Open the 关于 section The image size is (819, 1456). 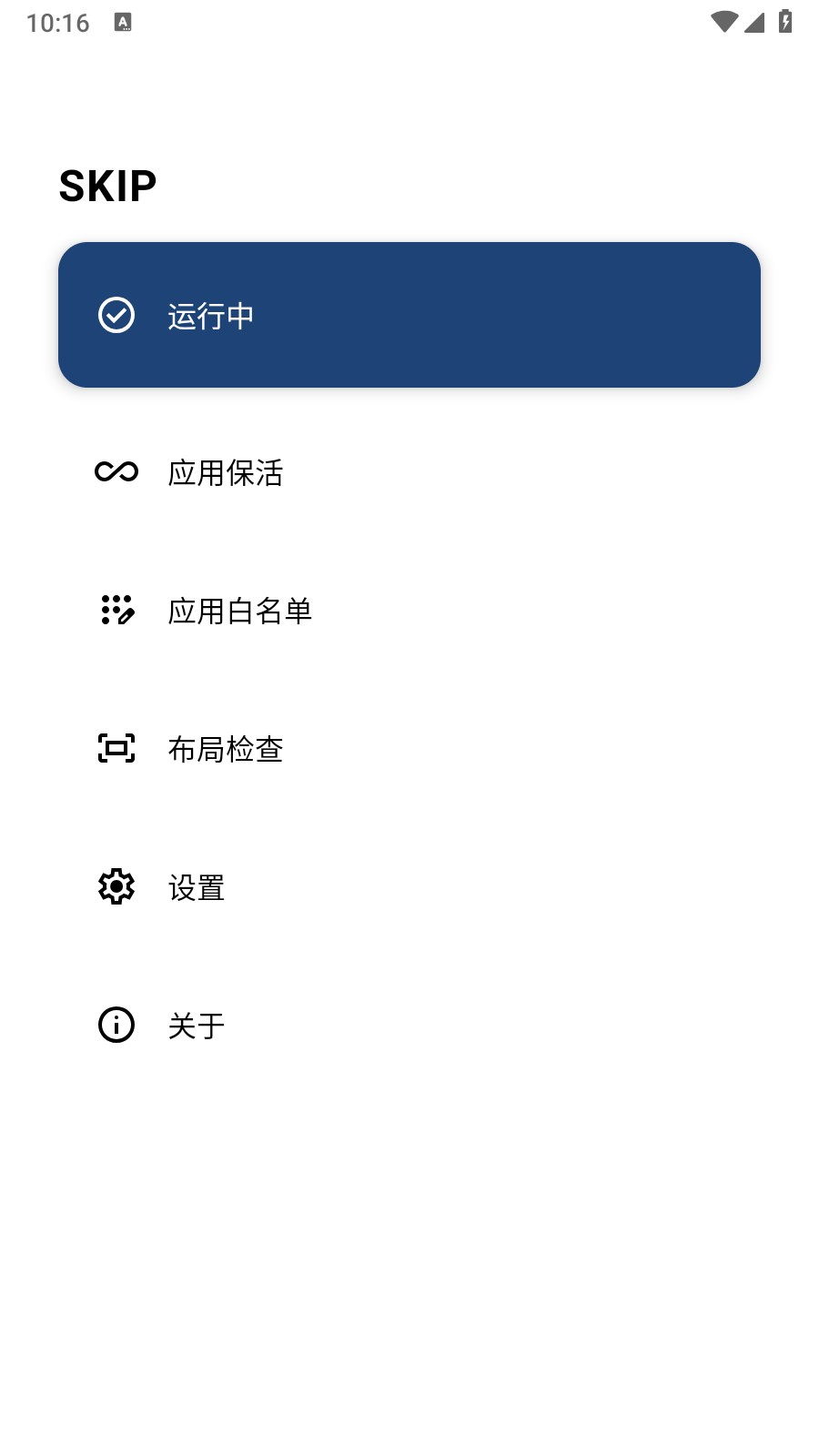[x=197, y=1025]
